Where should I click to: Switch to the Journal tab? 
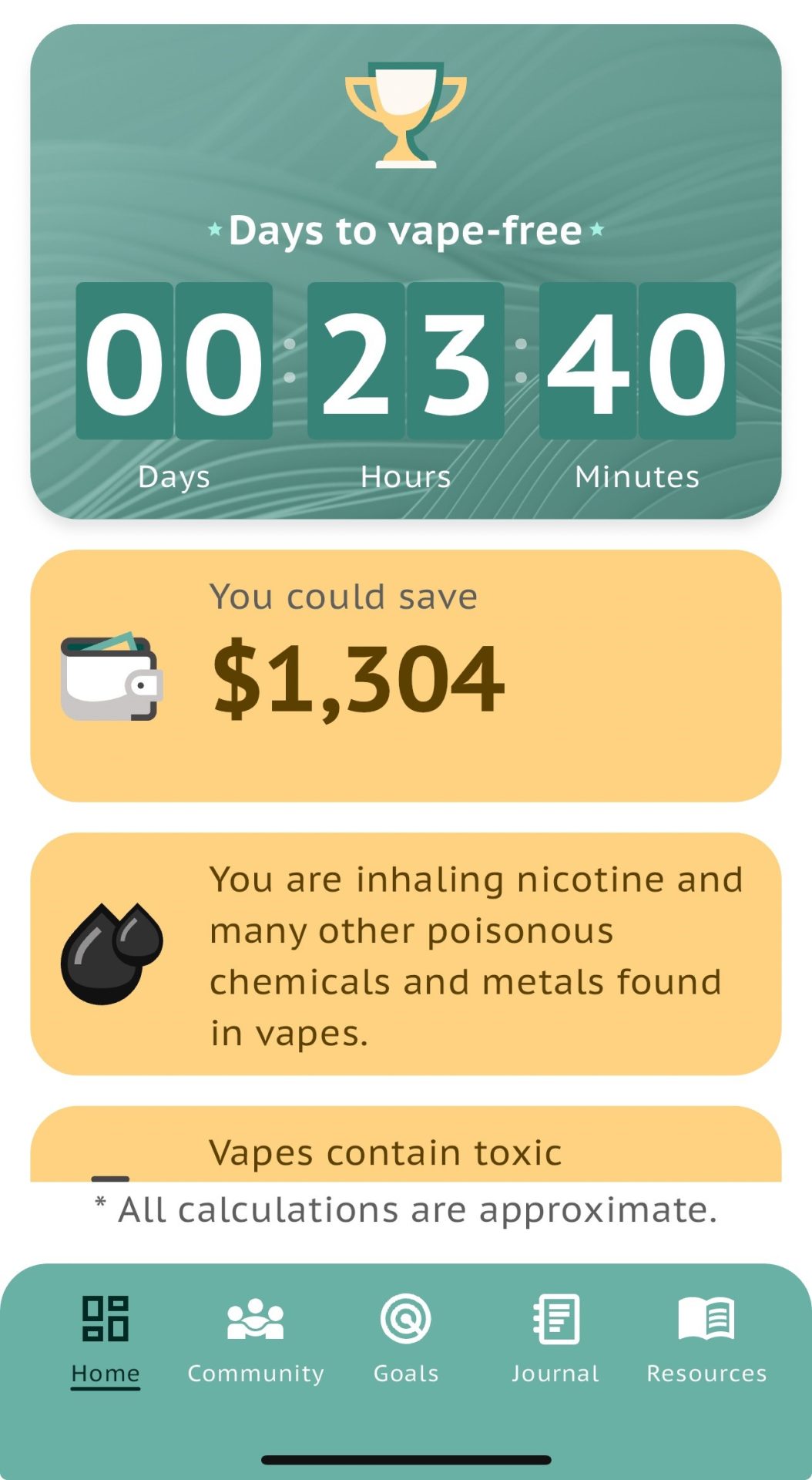[556, 1334]
